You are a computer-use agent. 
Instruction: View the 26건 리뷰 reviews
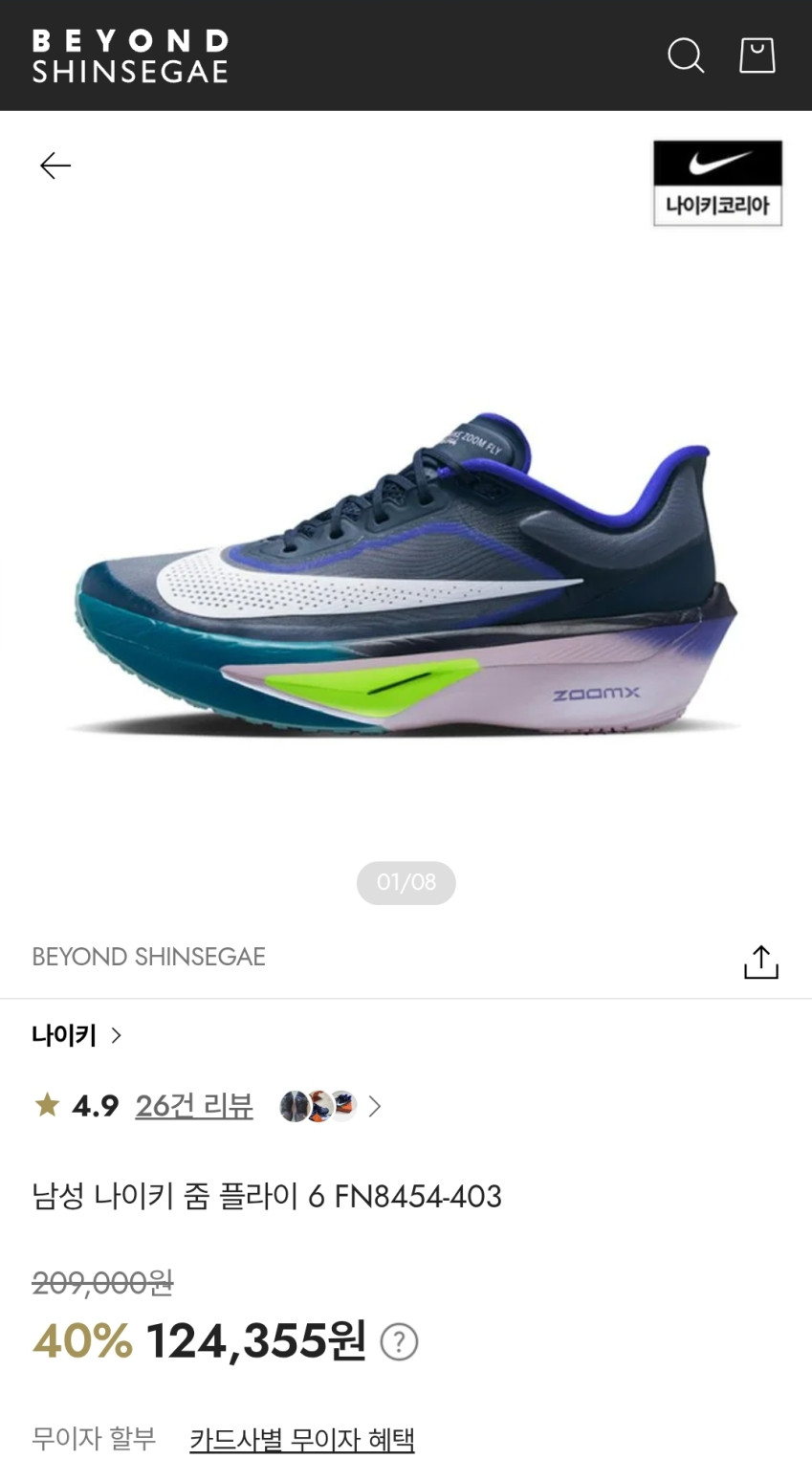tap(194, 1106)
